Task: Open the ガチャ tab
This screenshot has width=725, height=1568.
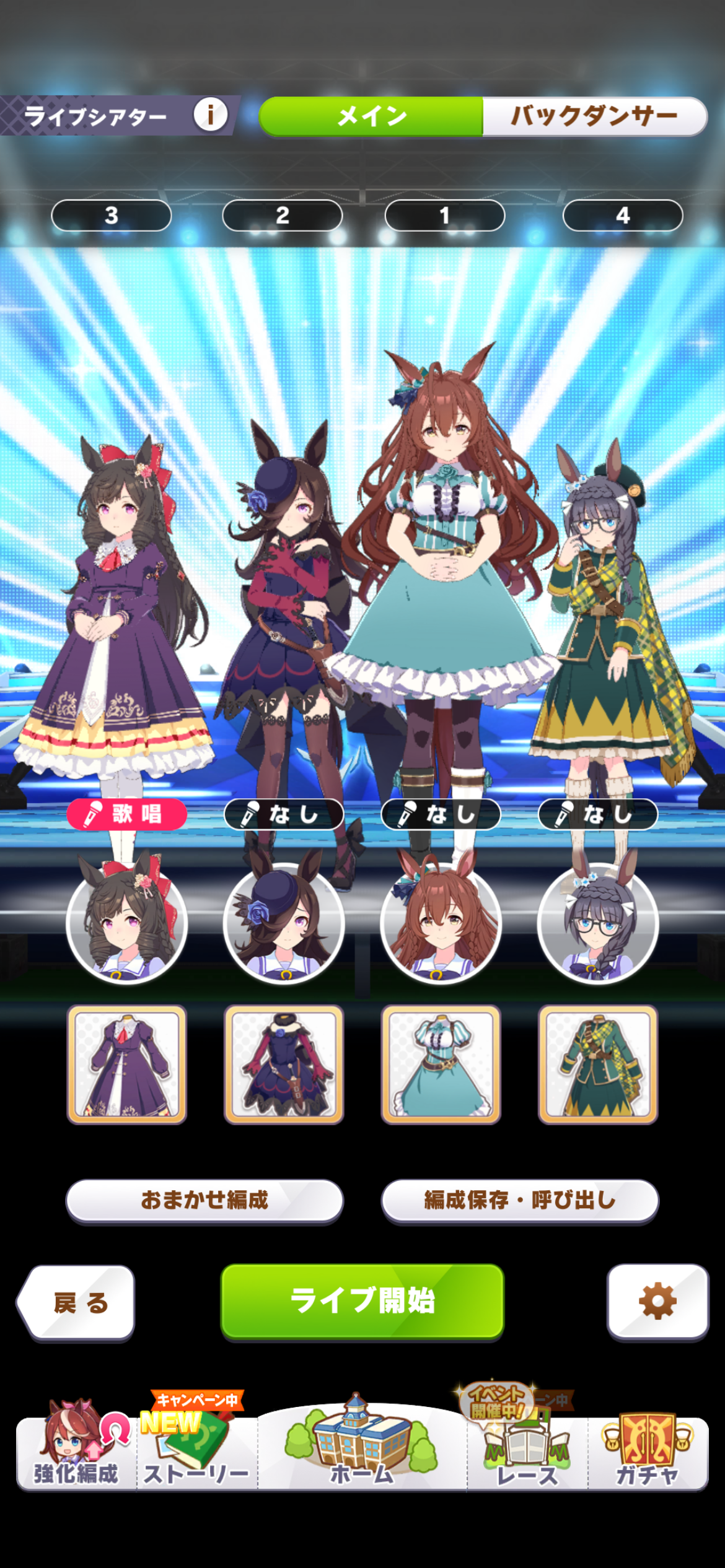Action: (648, 1452)
